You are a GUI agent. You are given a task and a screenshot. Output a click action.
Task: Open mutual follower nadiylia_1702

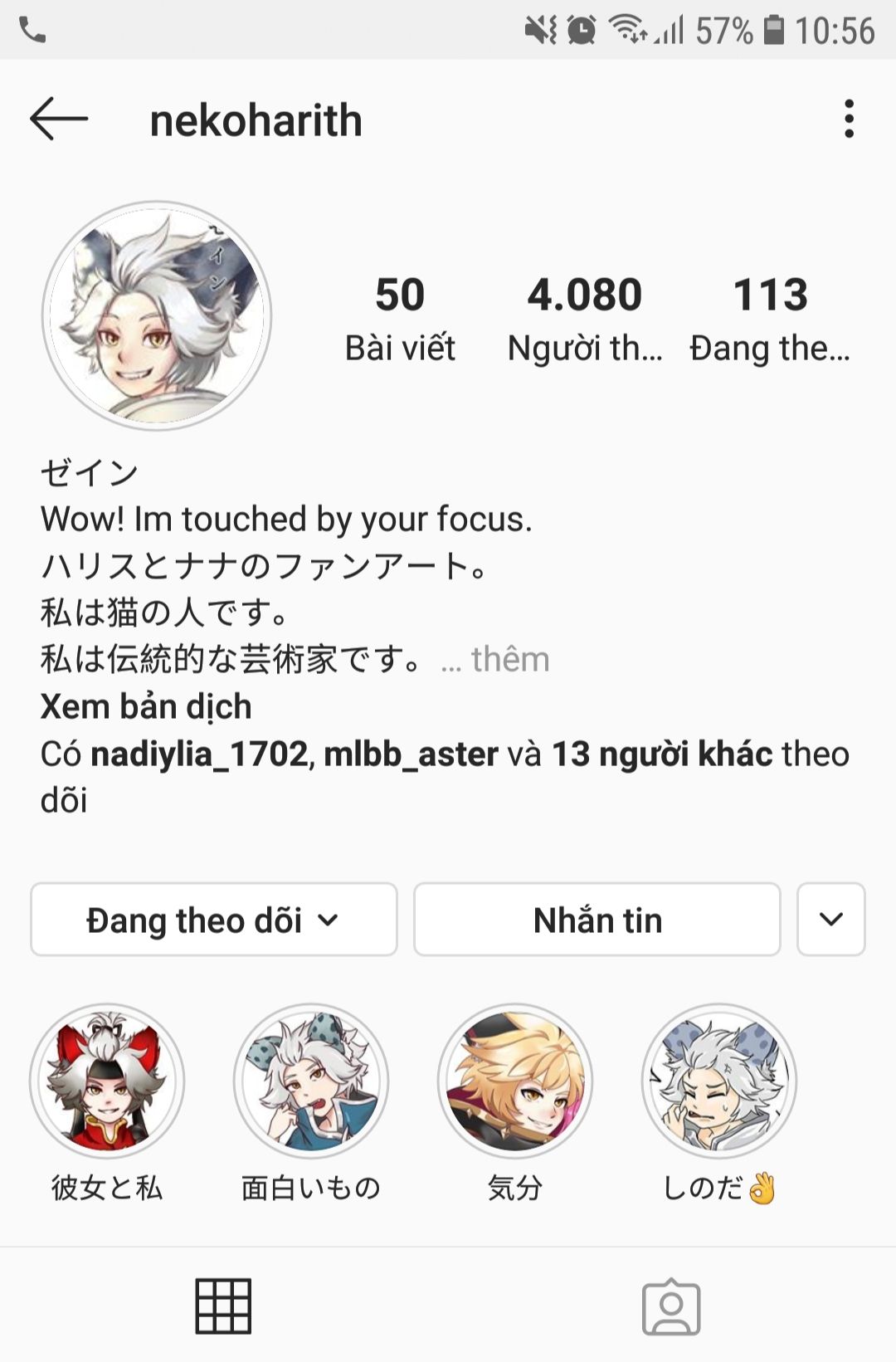tap(199, 754)
